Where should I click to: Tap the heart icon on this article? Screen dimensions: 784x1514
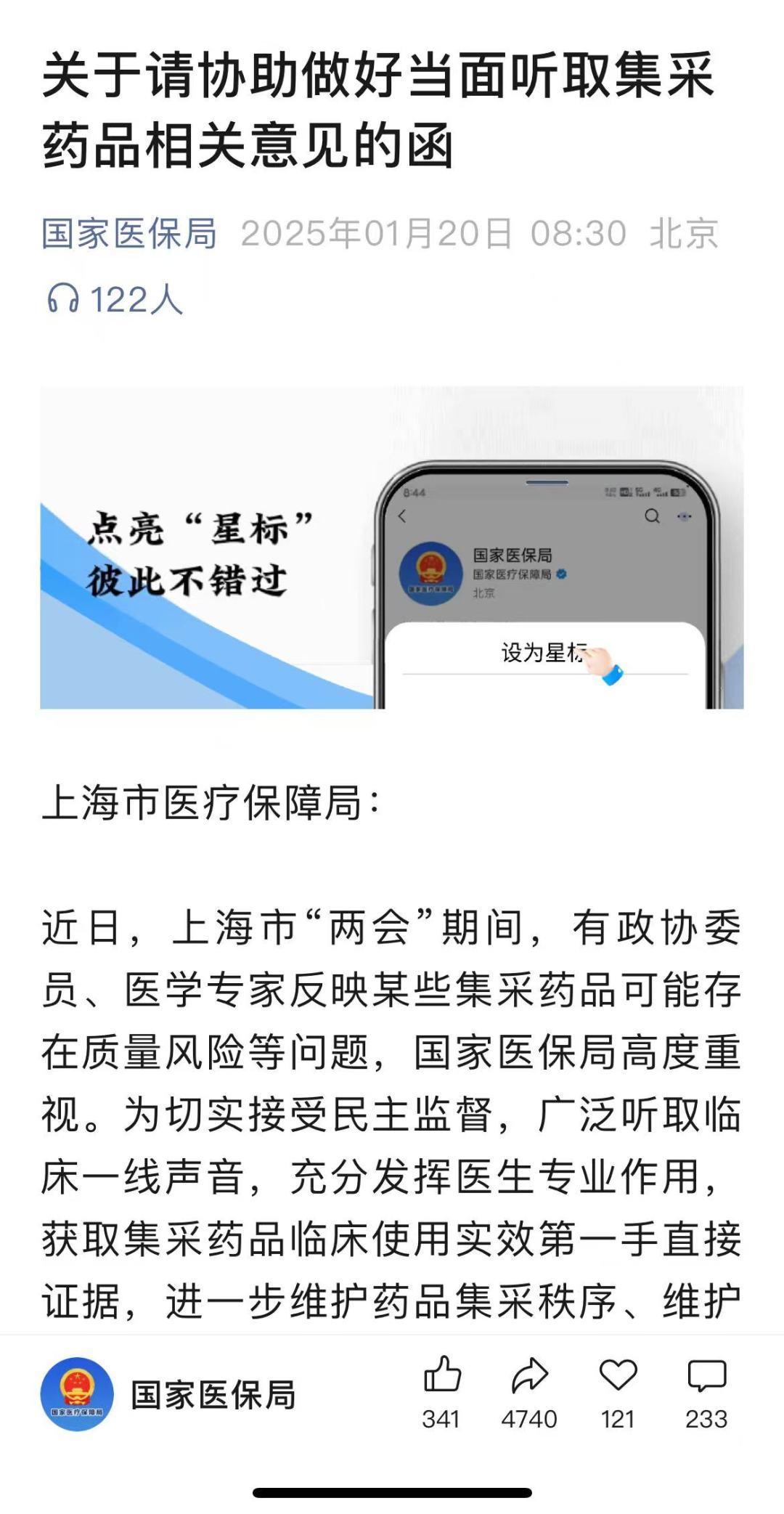click(x=618, y=1375)
